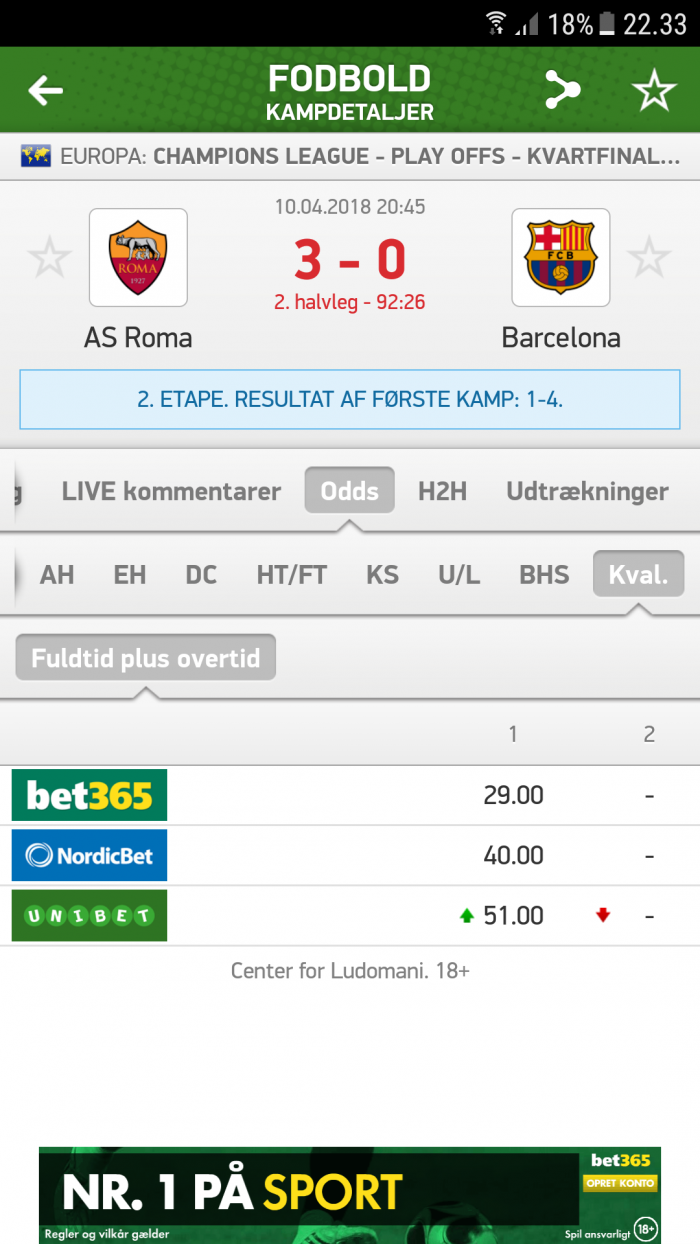Switch to Udtrækninger tab
Screen dimensions: 700x1244
point(588,491)
